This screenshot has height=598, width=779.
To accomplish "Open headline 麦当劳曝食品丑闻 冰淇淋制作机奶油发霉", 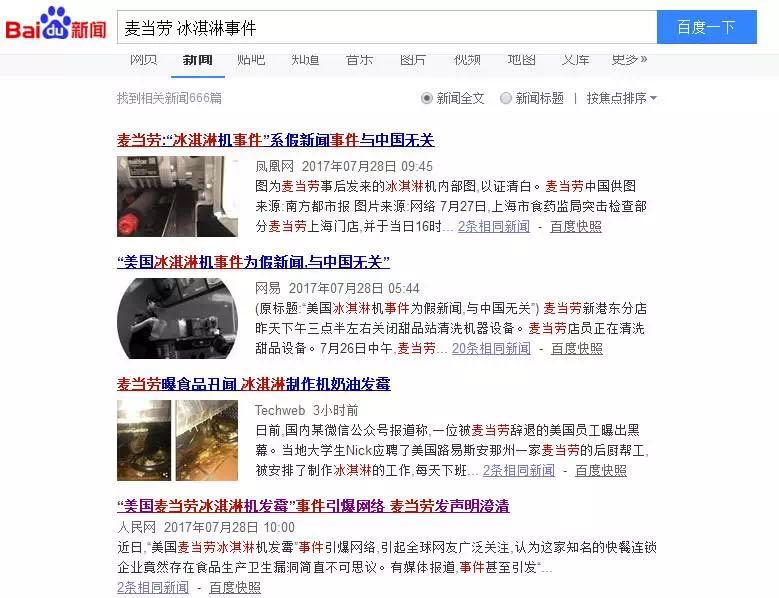I will [x=253, y=384].
